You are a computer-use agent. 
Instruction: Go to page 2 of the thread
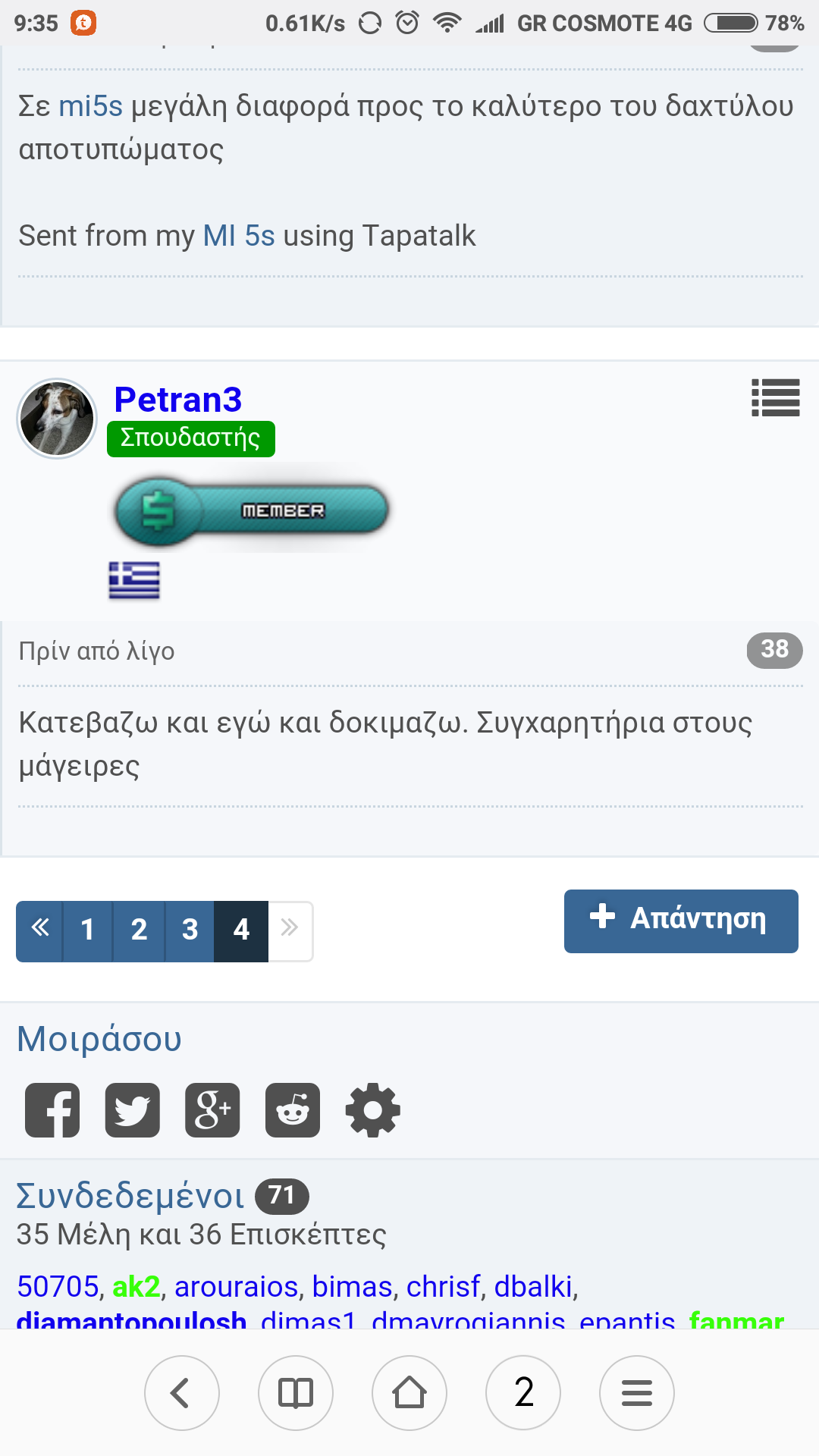pyautogui.click(x=139, y=930)
